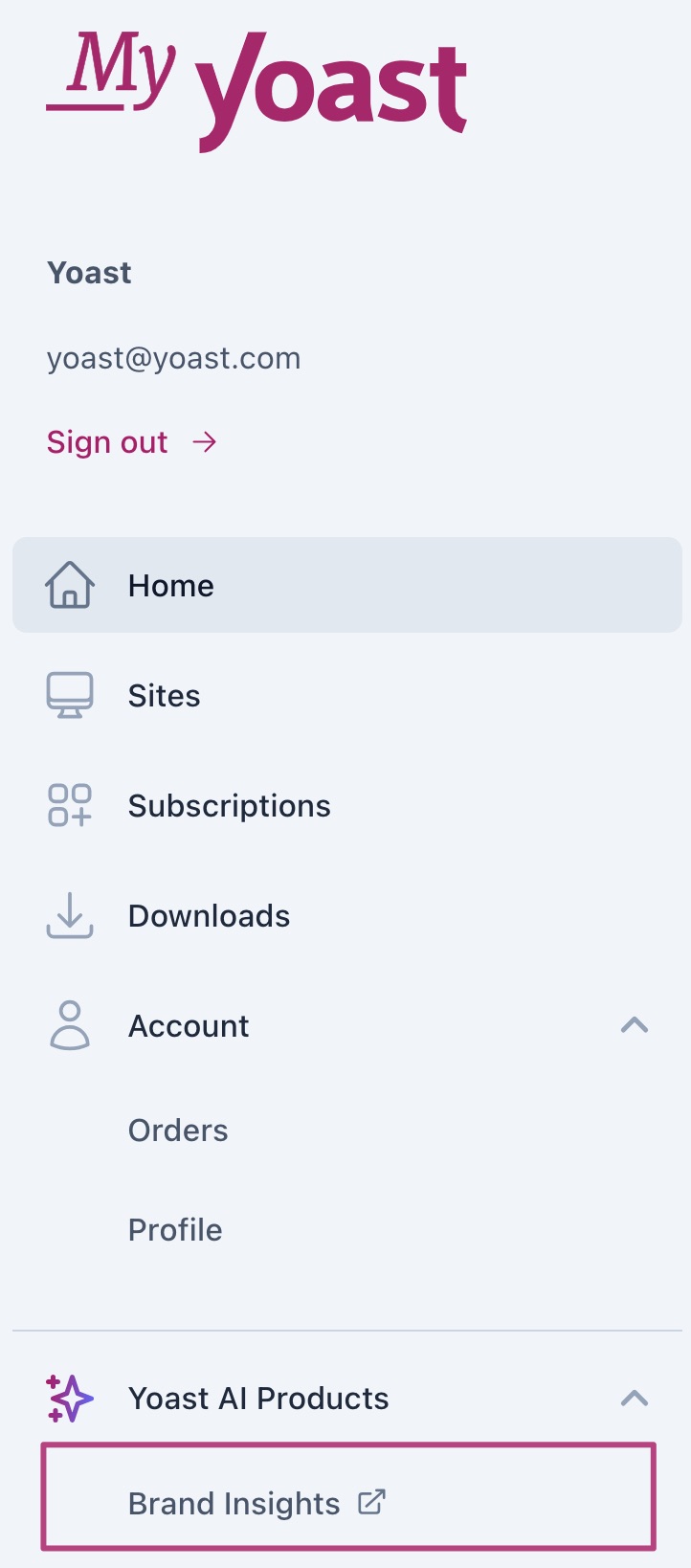Open Subscriptions page
Image resolution: width=691 pixels, height=1568 pixels.
click(x=229, y=806)
